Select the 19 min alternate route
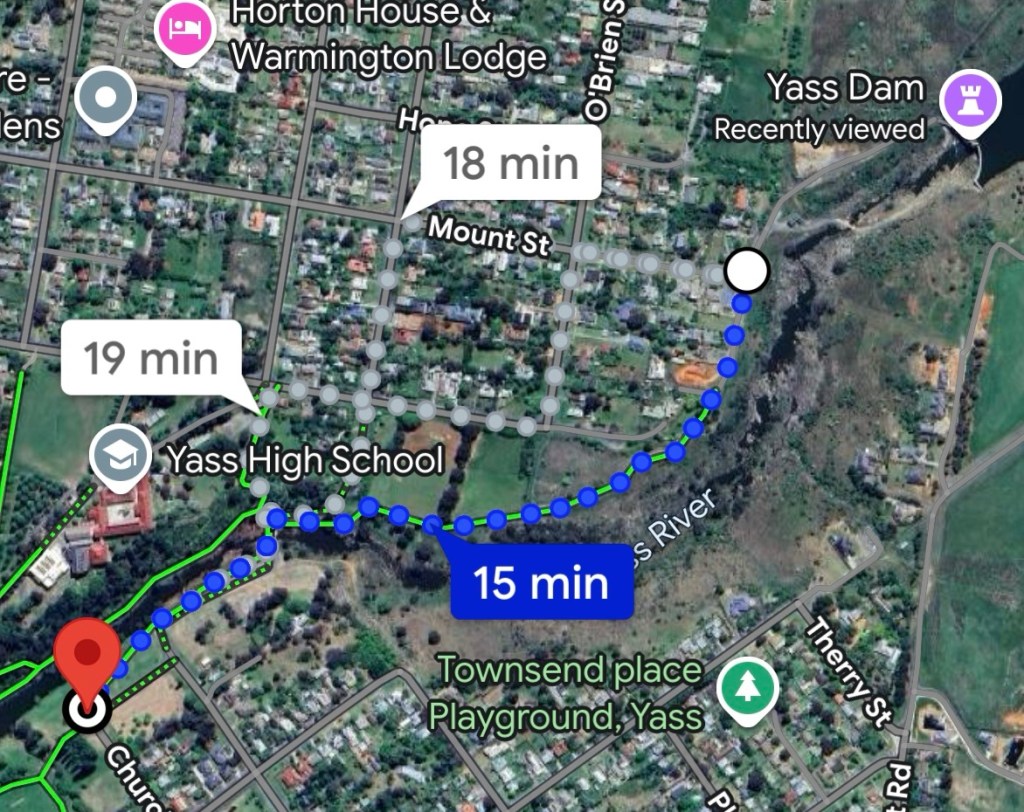Viewport: 1024px width, 812px height. [152, 358]
